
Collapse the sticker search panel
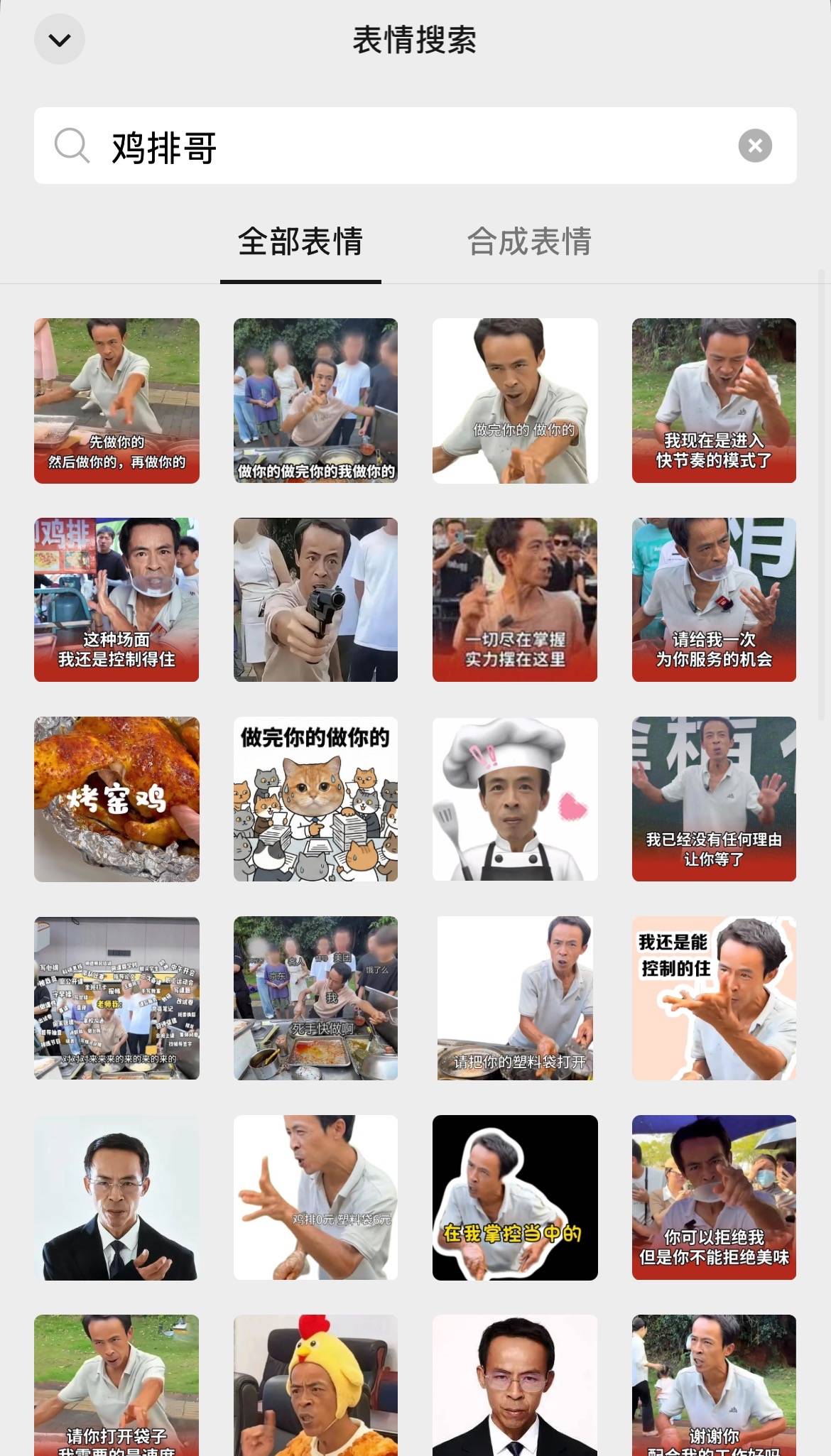(60, 40)
